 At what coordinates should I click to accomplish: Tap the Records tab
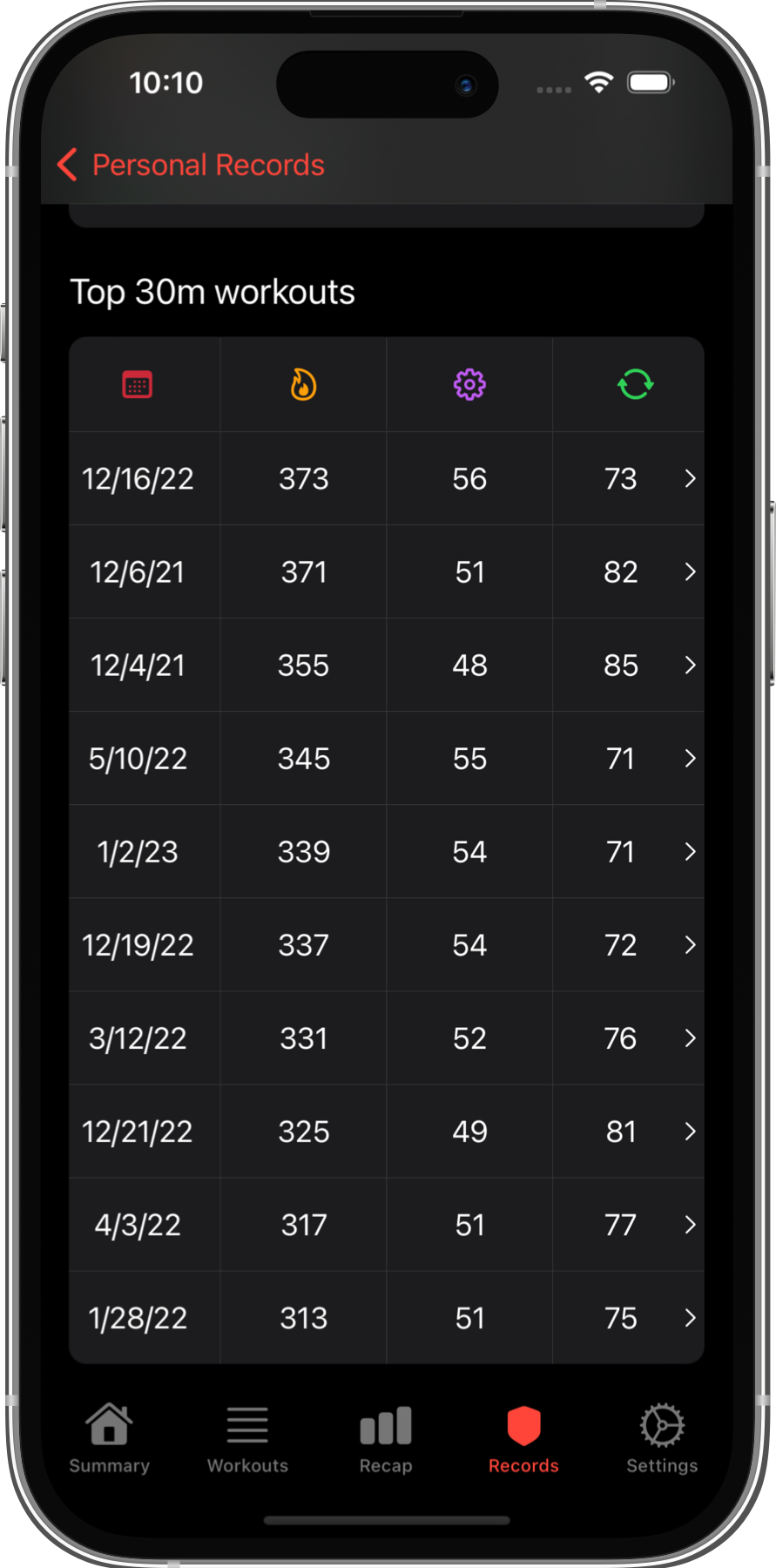pos(523,1439)
